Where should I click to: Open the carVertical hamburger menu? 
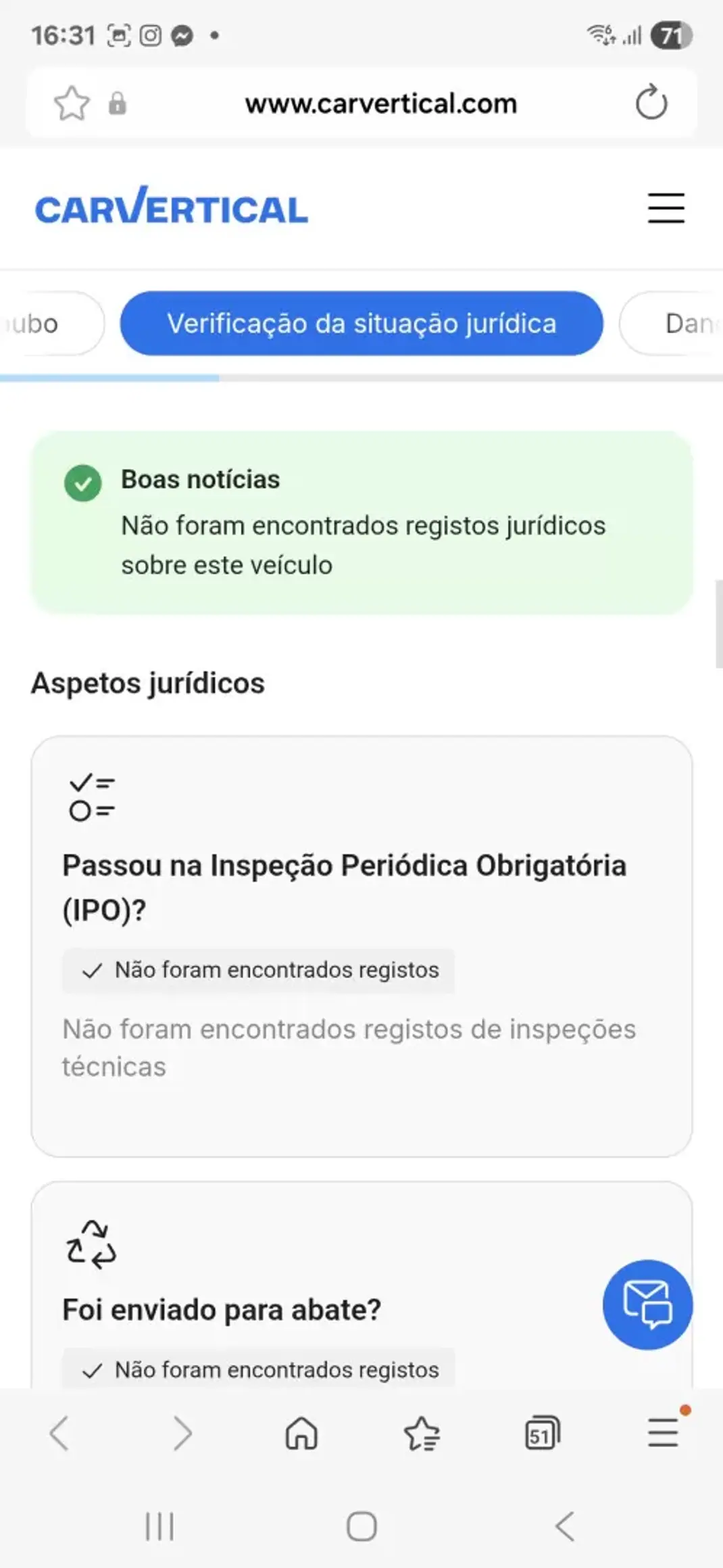(666, 207)
